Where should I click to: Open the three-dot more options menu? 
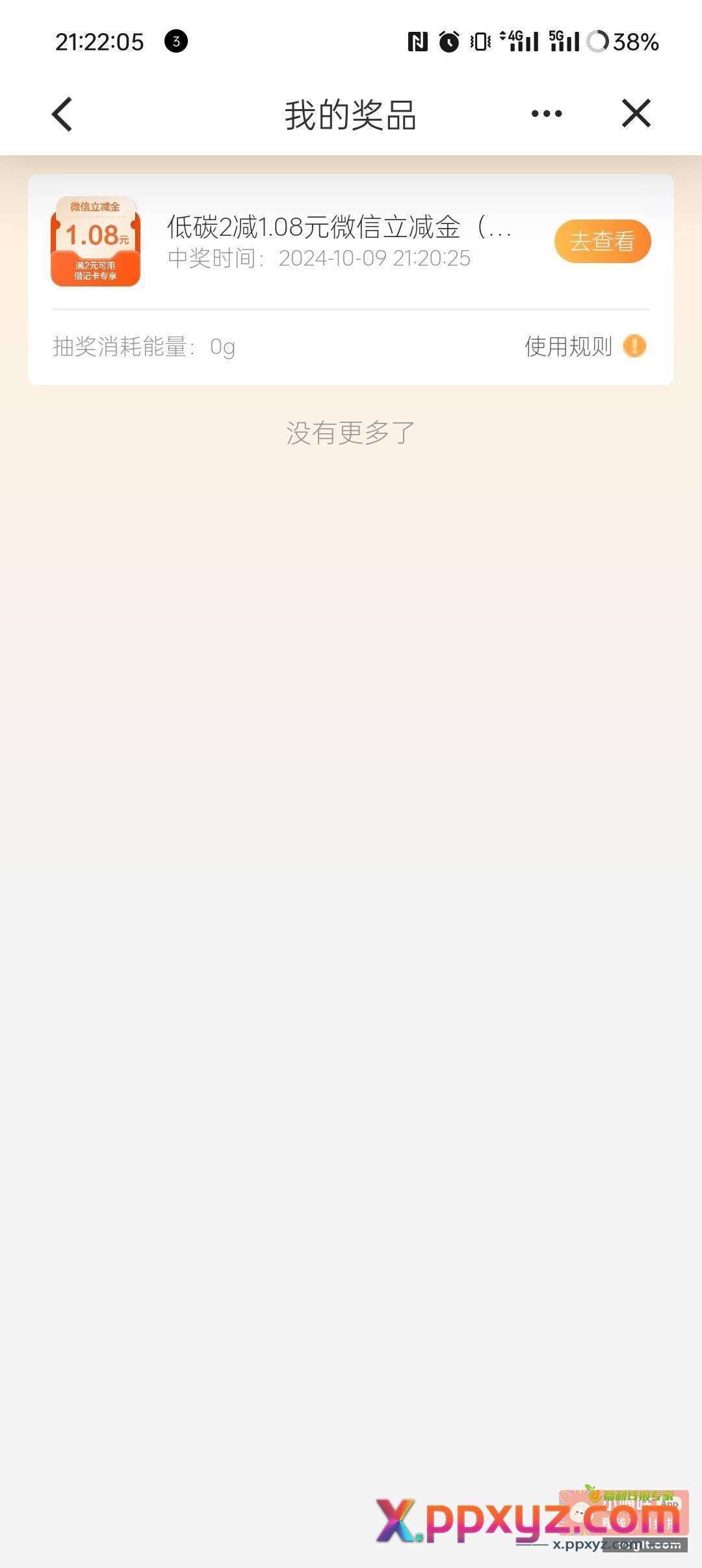tap(546, 114)
